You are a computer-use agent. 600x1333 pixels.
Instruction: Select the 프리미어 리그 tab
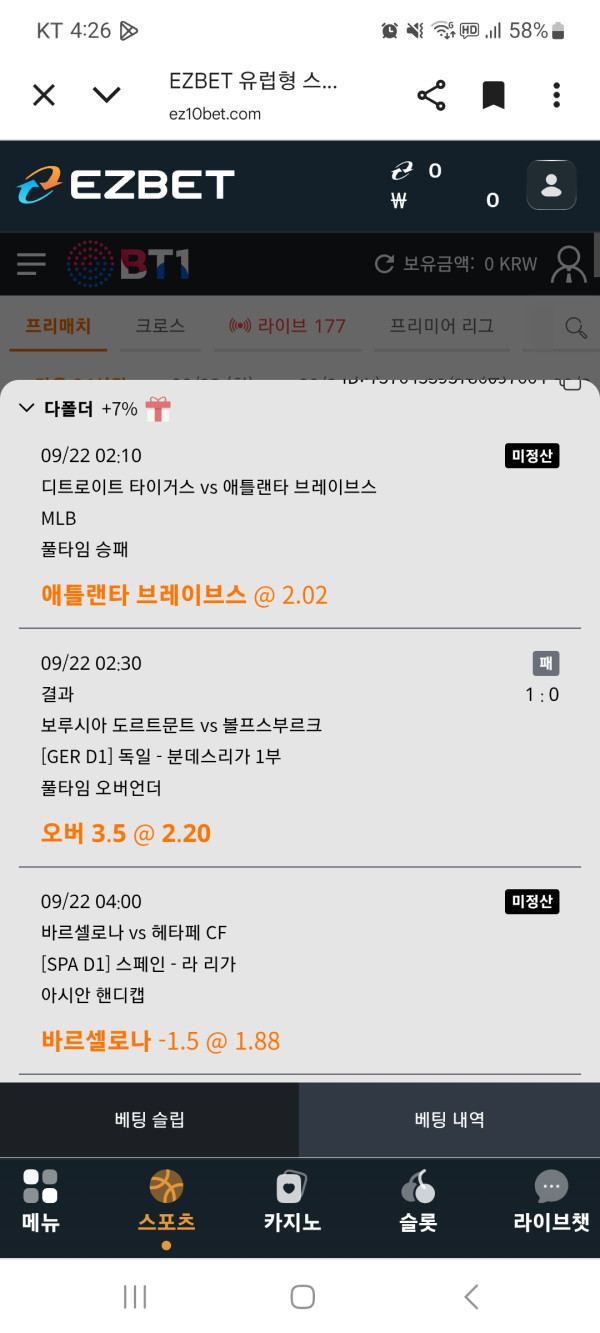[x=441, y=326]
